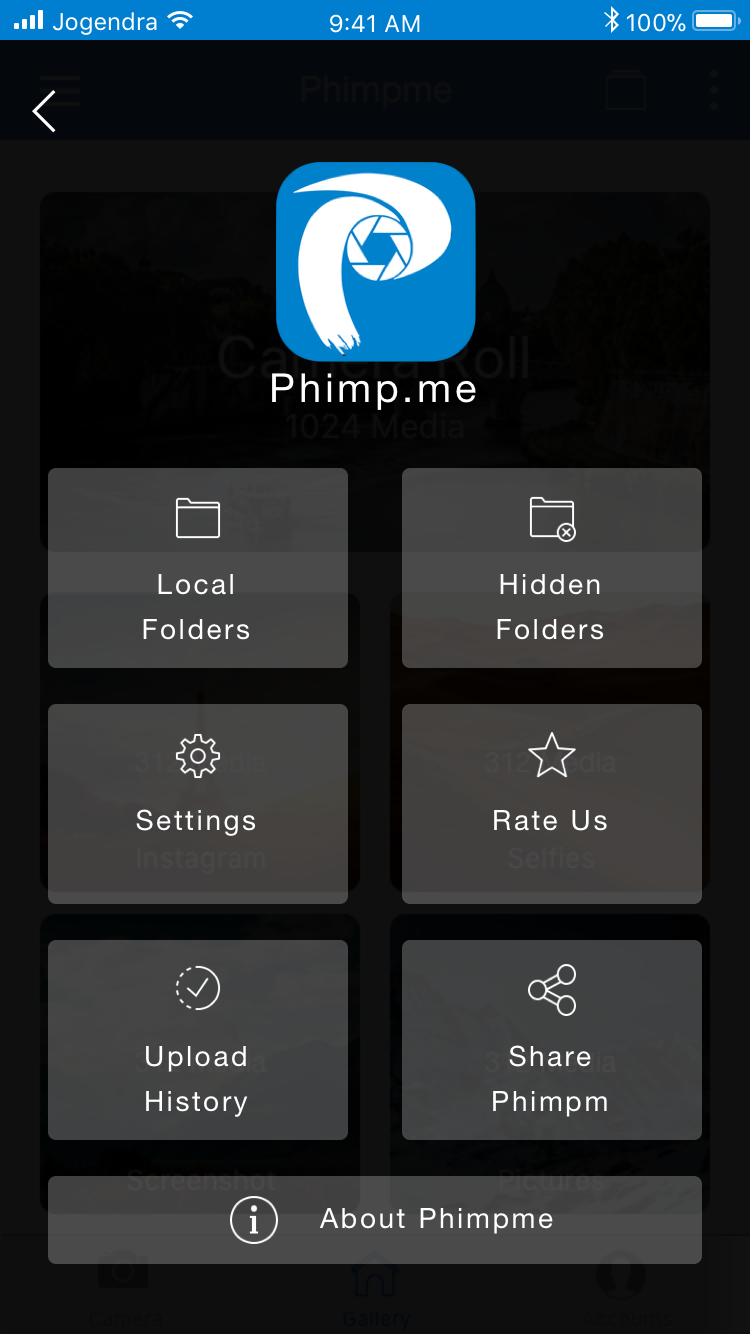This screenshot has height=1334, width=750.
Task: Go to Settings
Action: (x=198, y=804)
